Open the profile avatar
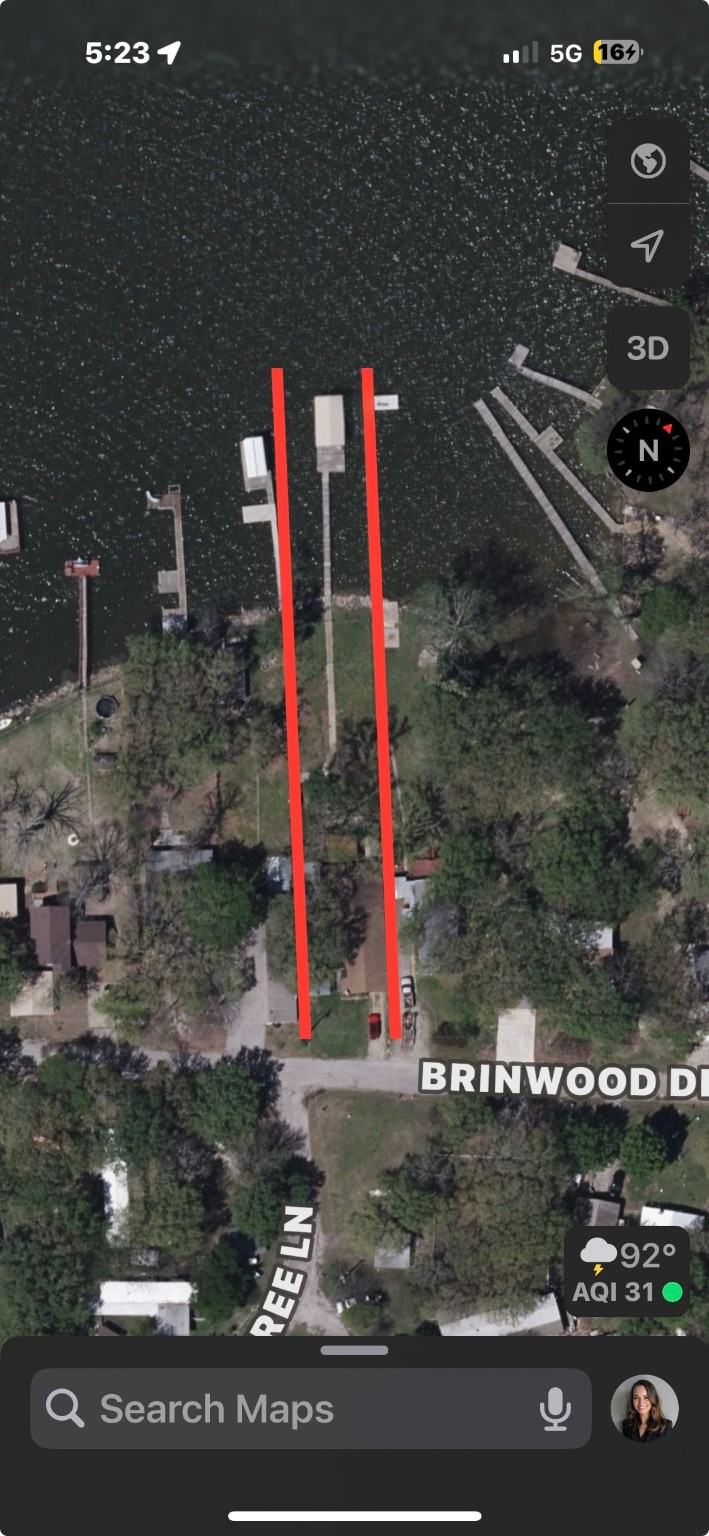The width and height of the screenshot is (709, 1536). 645,1408
